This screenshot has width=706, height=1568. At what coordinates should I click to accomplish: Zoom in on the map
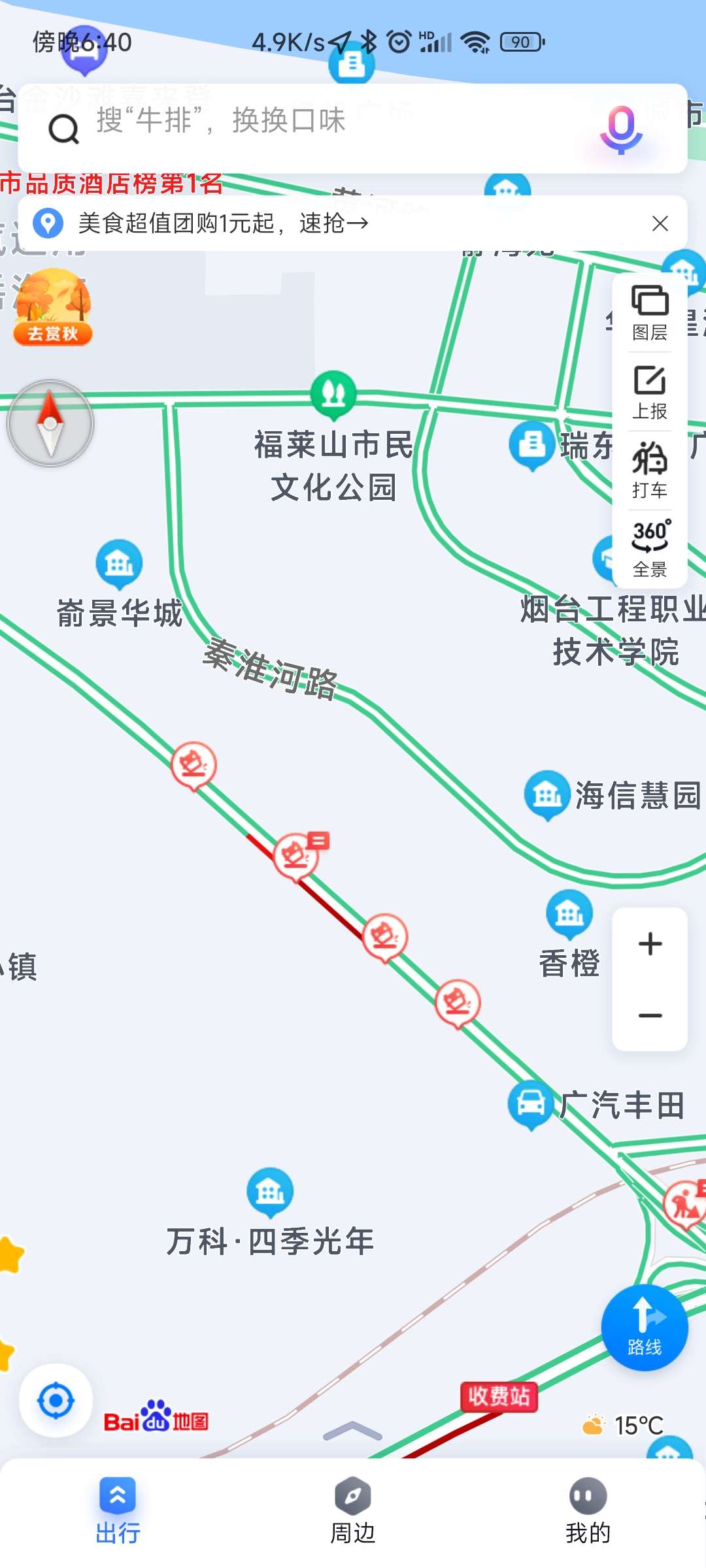[650, 944]
